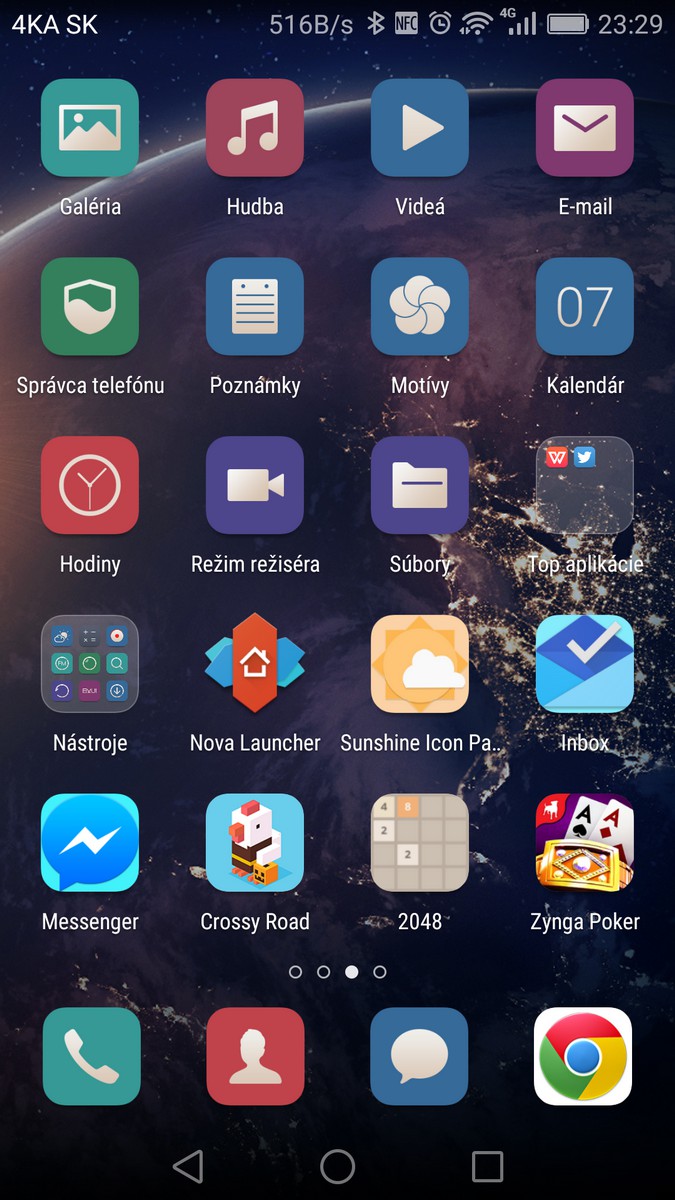Open the Súbory file manager
The width and height of the screenshot is (675, 1200).
coord(420,485)
